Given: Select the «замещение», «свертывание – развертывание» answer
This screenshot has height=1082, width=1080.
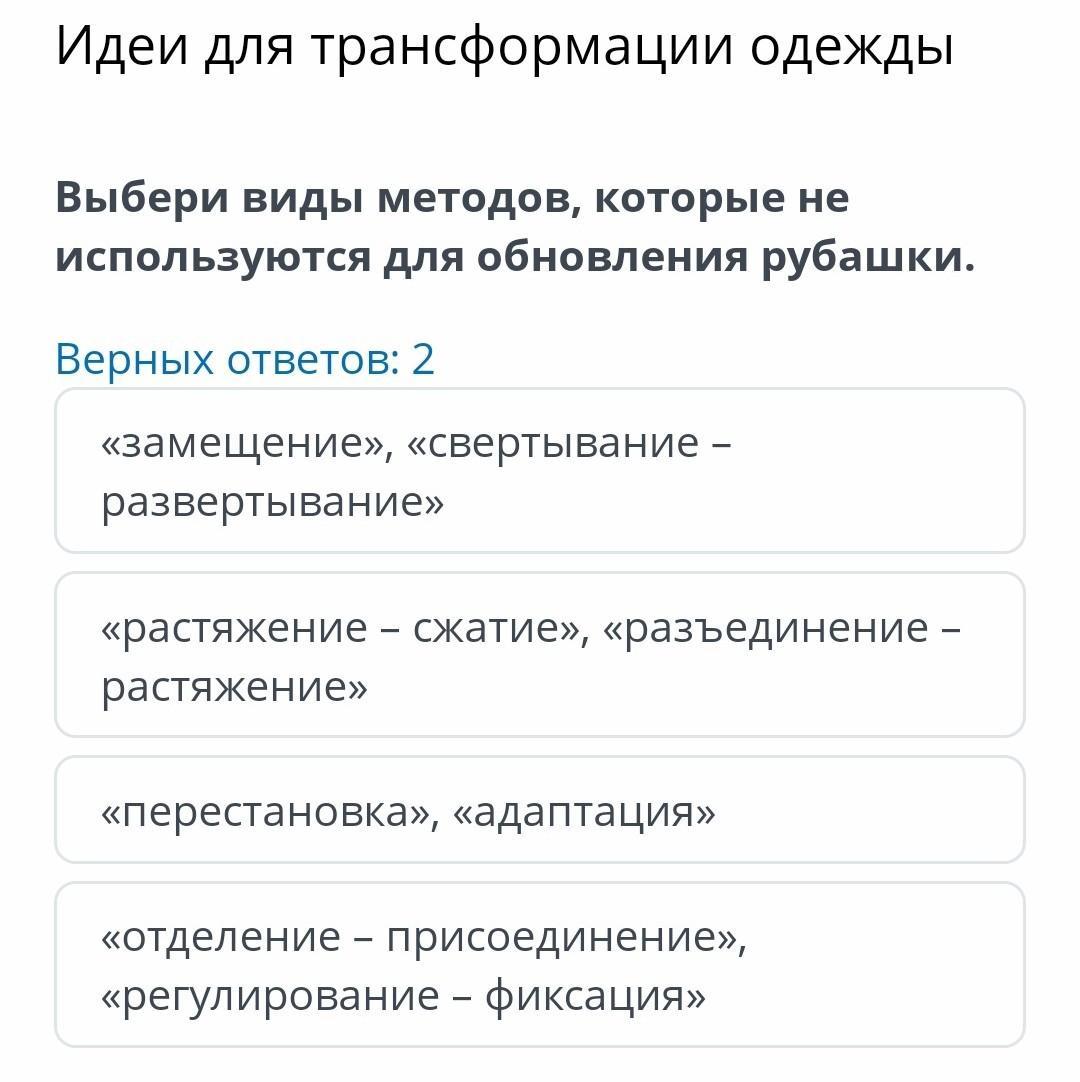Looking at the screenshot, I should coord(540,471).
